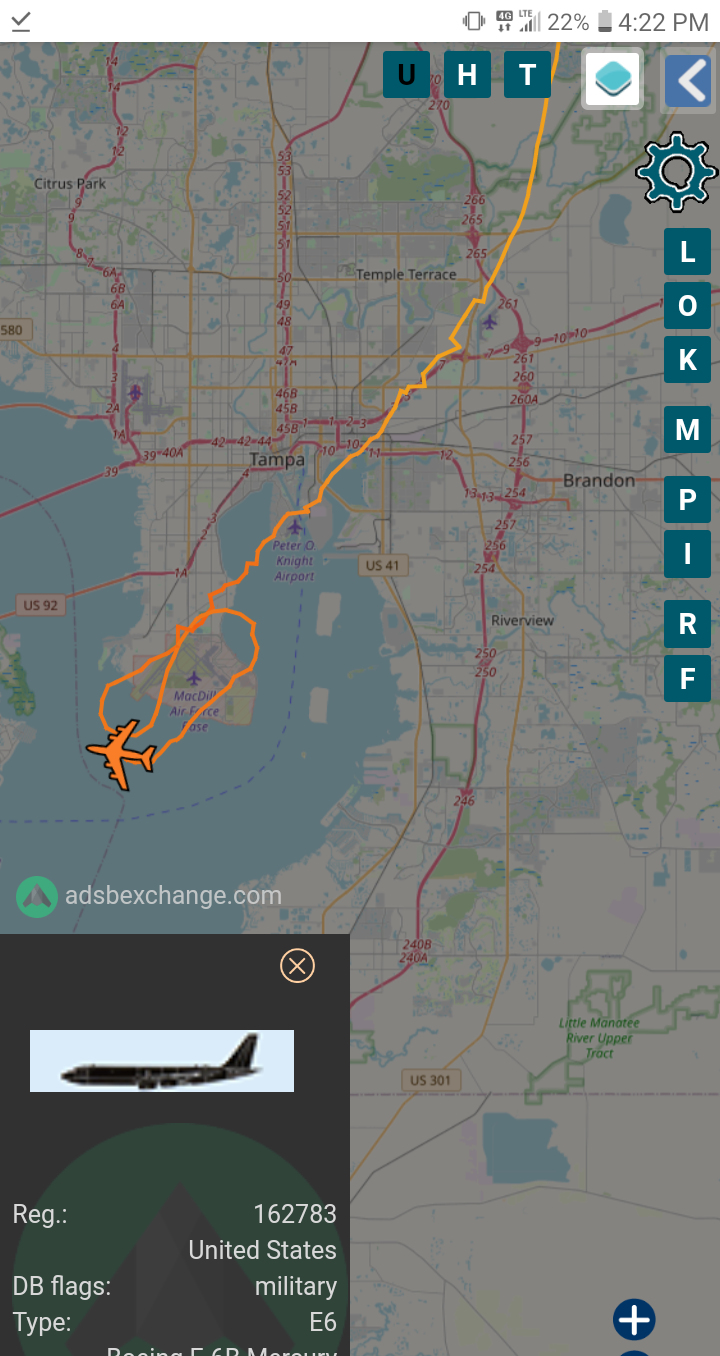Tap the left-pointing sidebar arrow
The height and width of the screenshot is (1356, 720).
pyautogui.click(x=689, y=81)
